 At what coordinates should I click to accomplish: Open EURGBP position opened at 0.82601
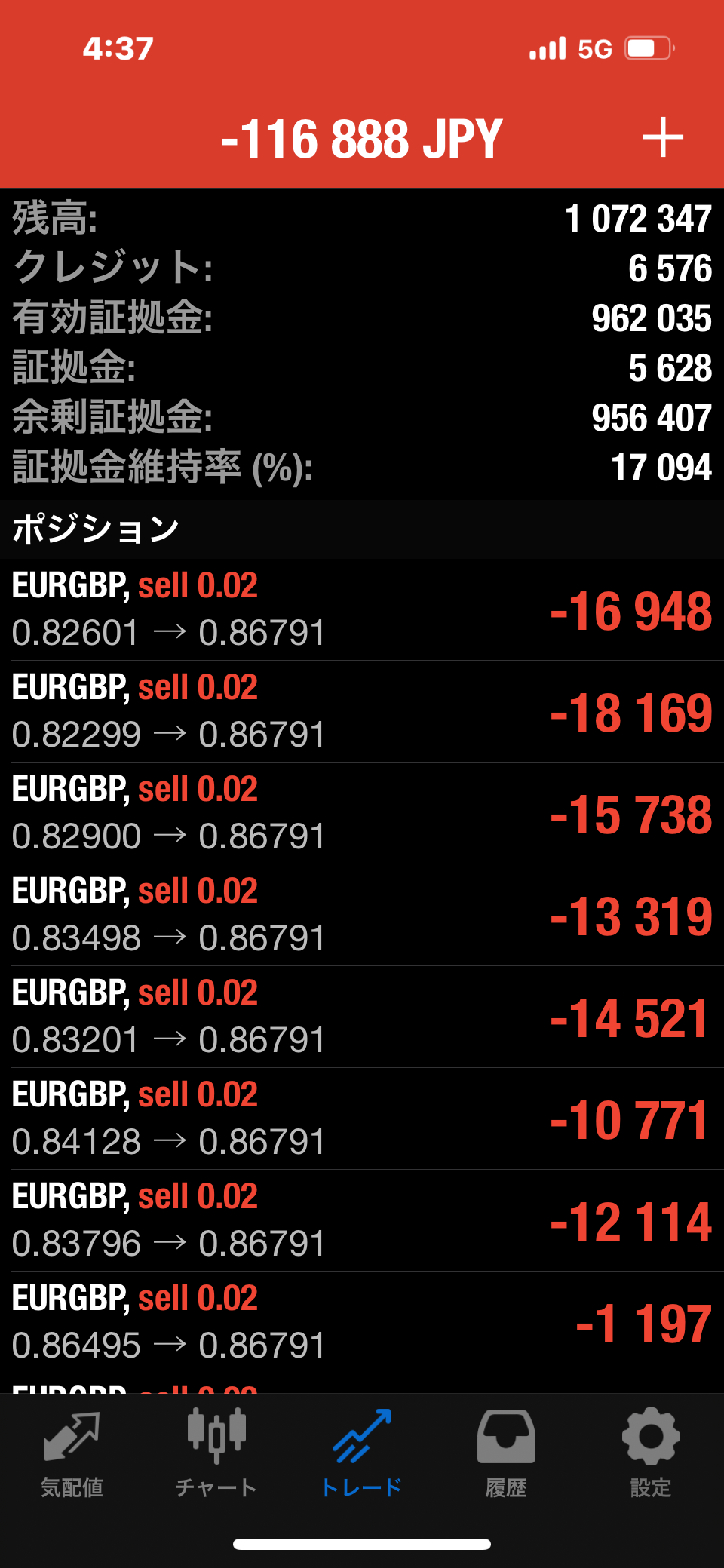[362, 609]
